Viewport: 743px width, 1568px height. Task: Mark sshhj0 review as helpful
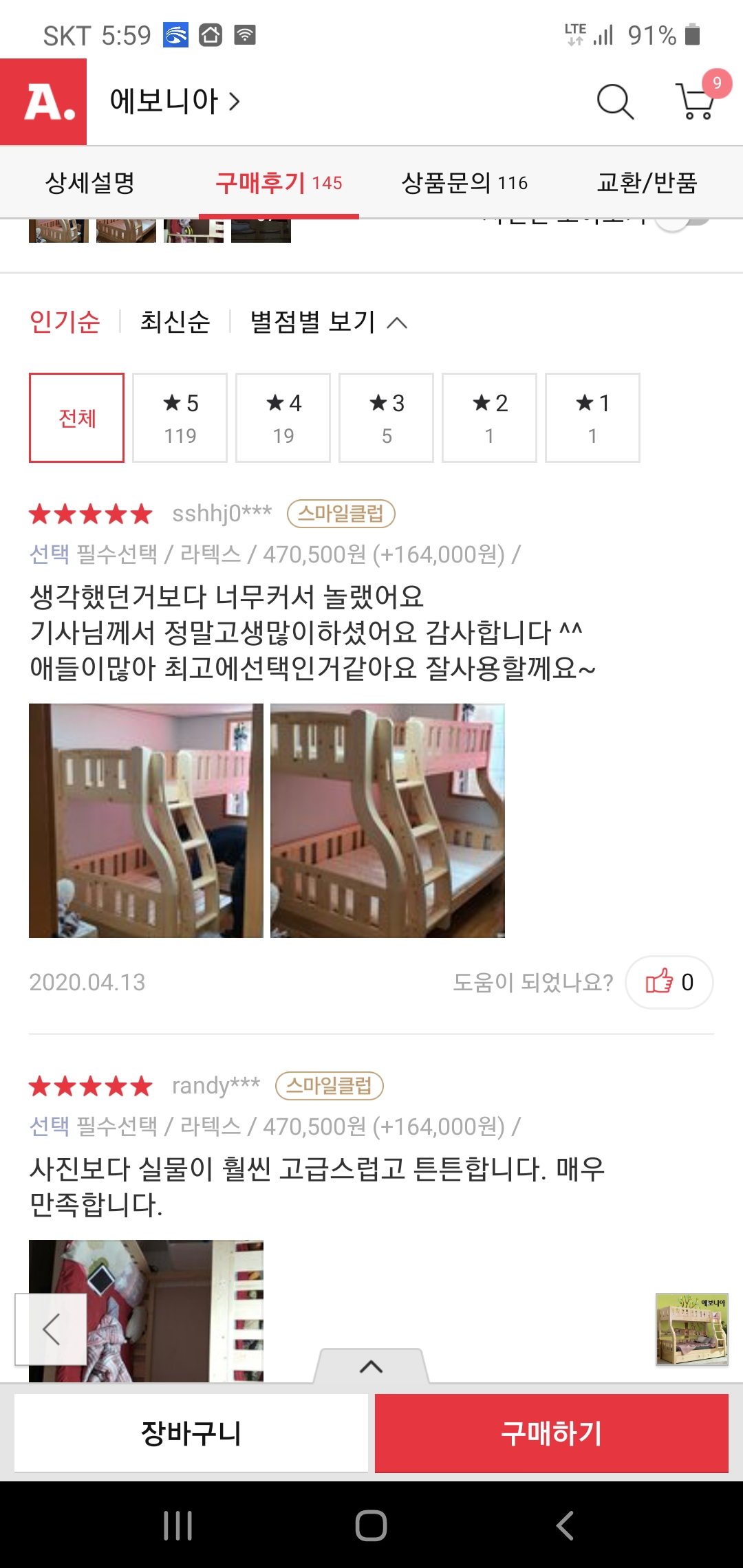[x=669, y=982]
